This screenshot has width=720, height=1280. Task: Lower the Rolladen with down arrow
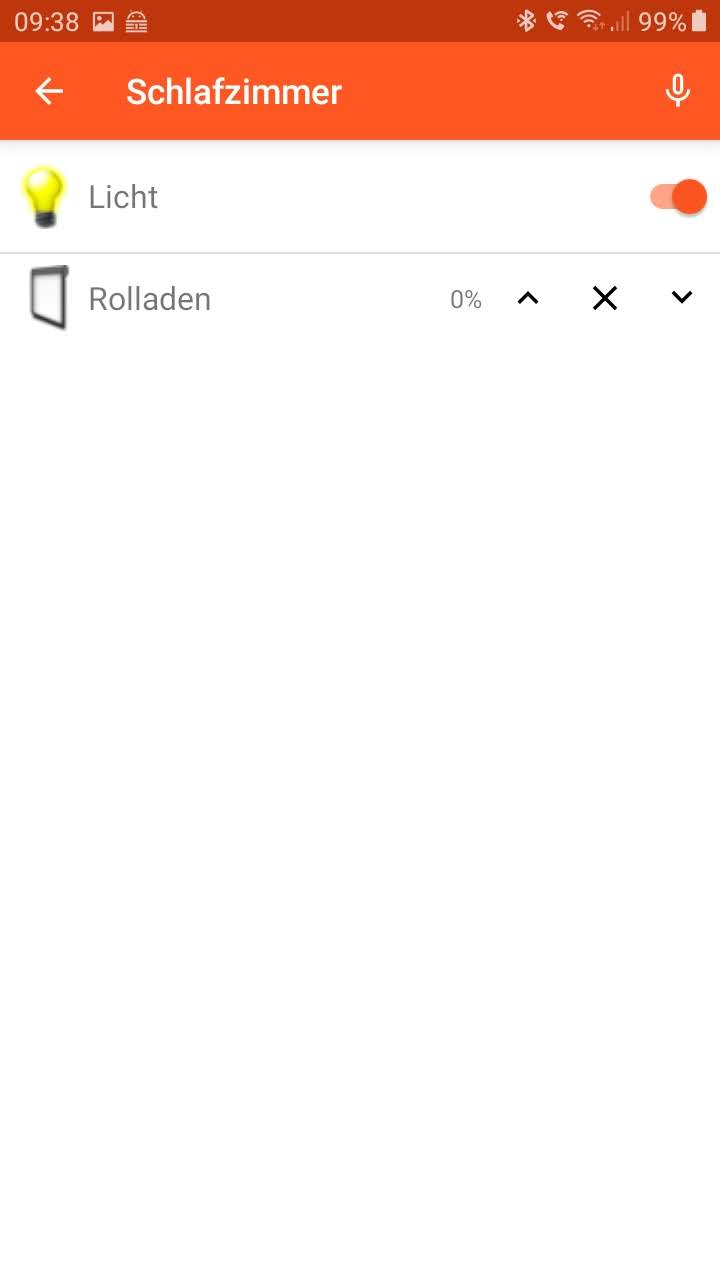[x=682, y=298]
